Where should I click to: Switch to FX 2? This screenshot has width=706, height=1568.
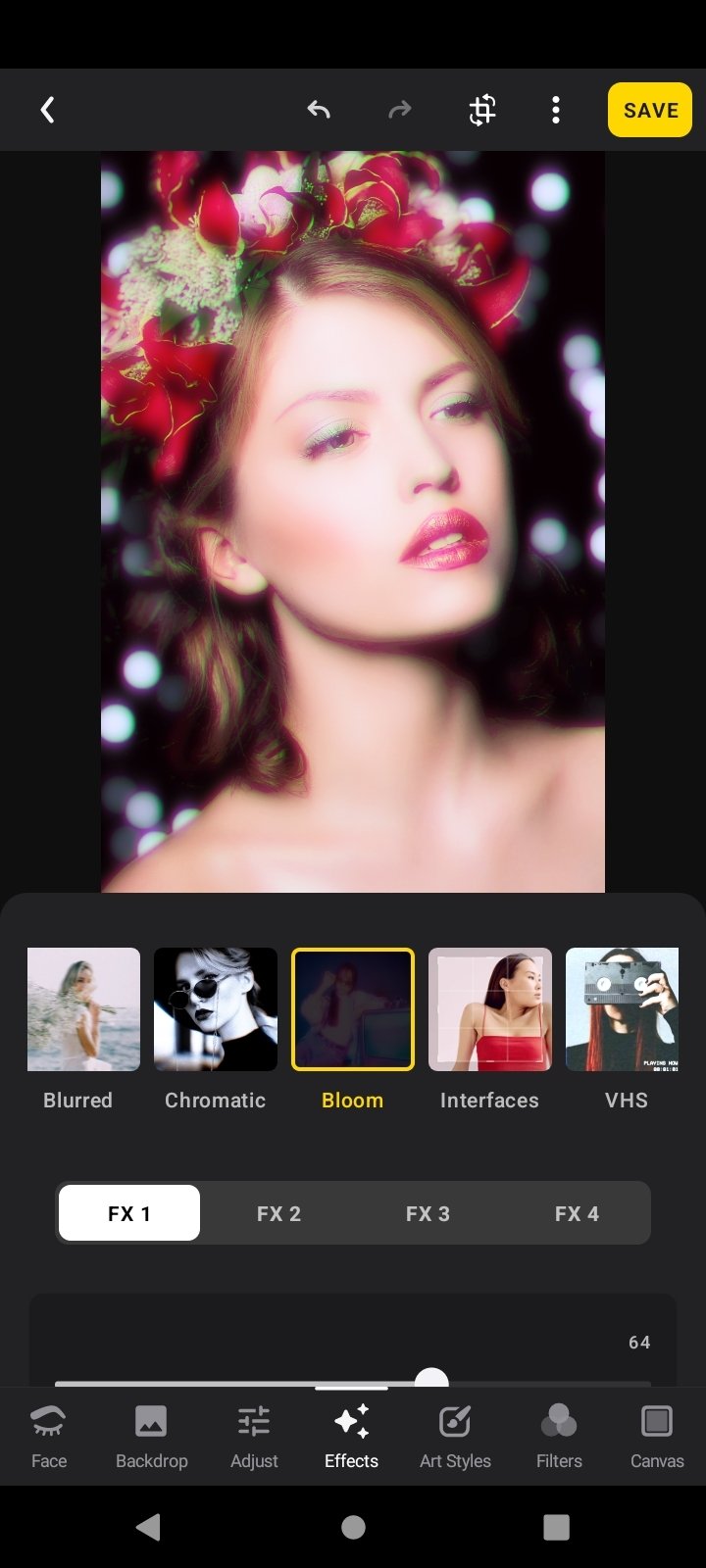tap(278, 1213)
